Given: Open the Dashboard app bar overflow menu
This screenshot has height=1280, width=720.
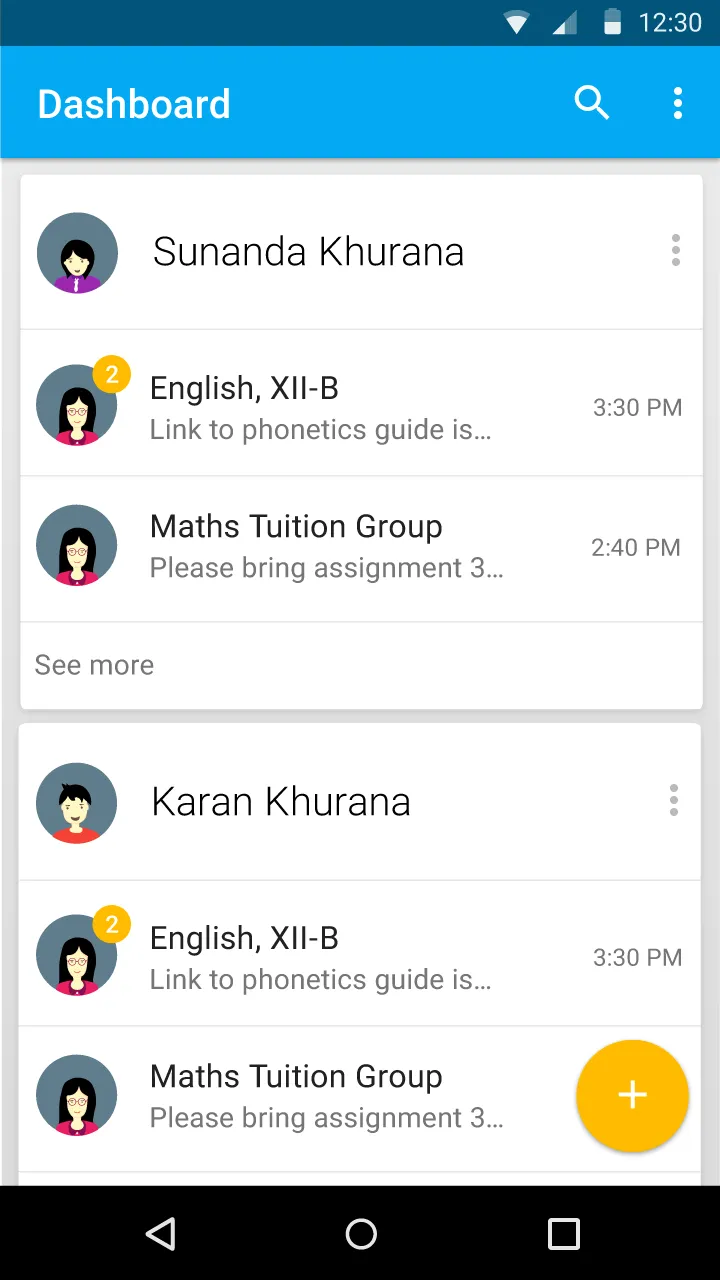Looking at the screenshot, I should (678, 103).
